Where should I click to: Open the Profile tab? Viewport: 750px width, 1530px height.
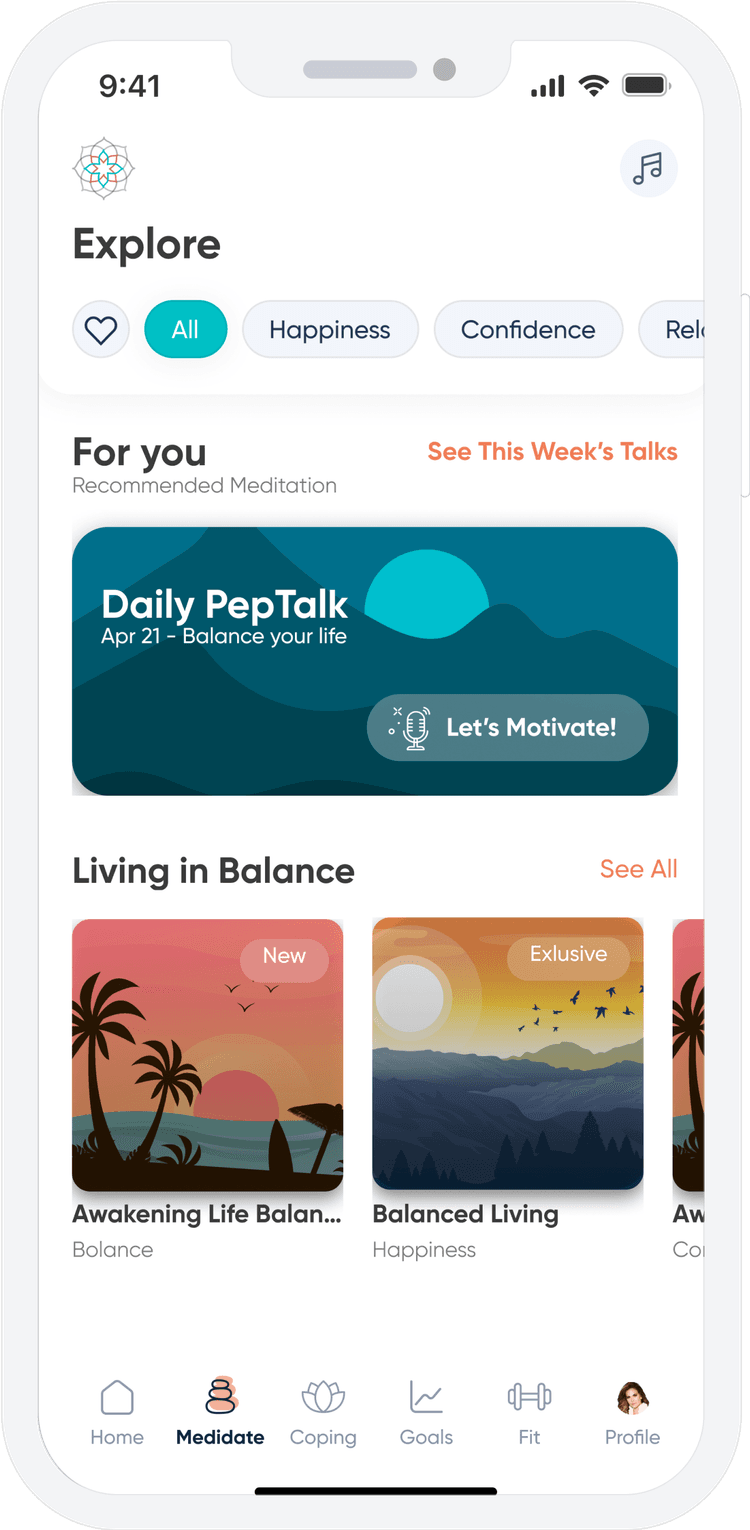[632, 1411]
